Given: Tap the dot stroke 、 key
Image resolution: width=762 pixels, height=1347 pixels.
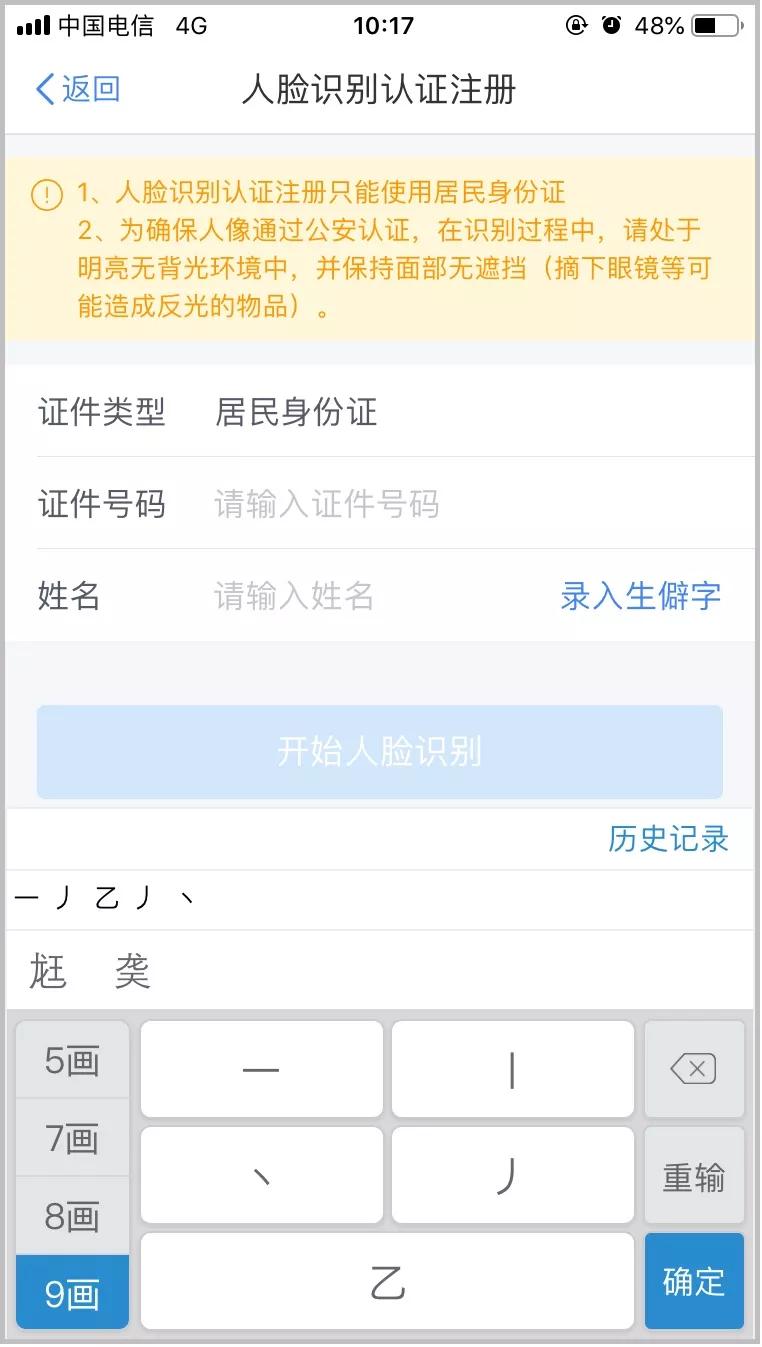Looking at the screenshot, I should (x=260, y=1175).
